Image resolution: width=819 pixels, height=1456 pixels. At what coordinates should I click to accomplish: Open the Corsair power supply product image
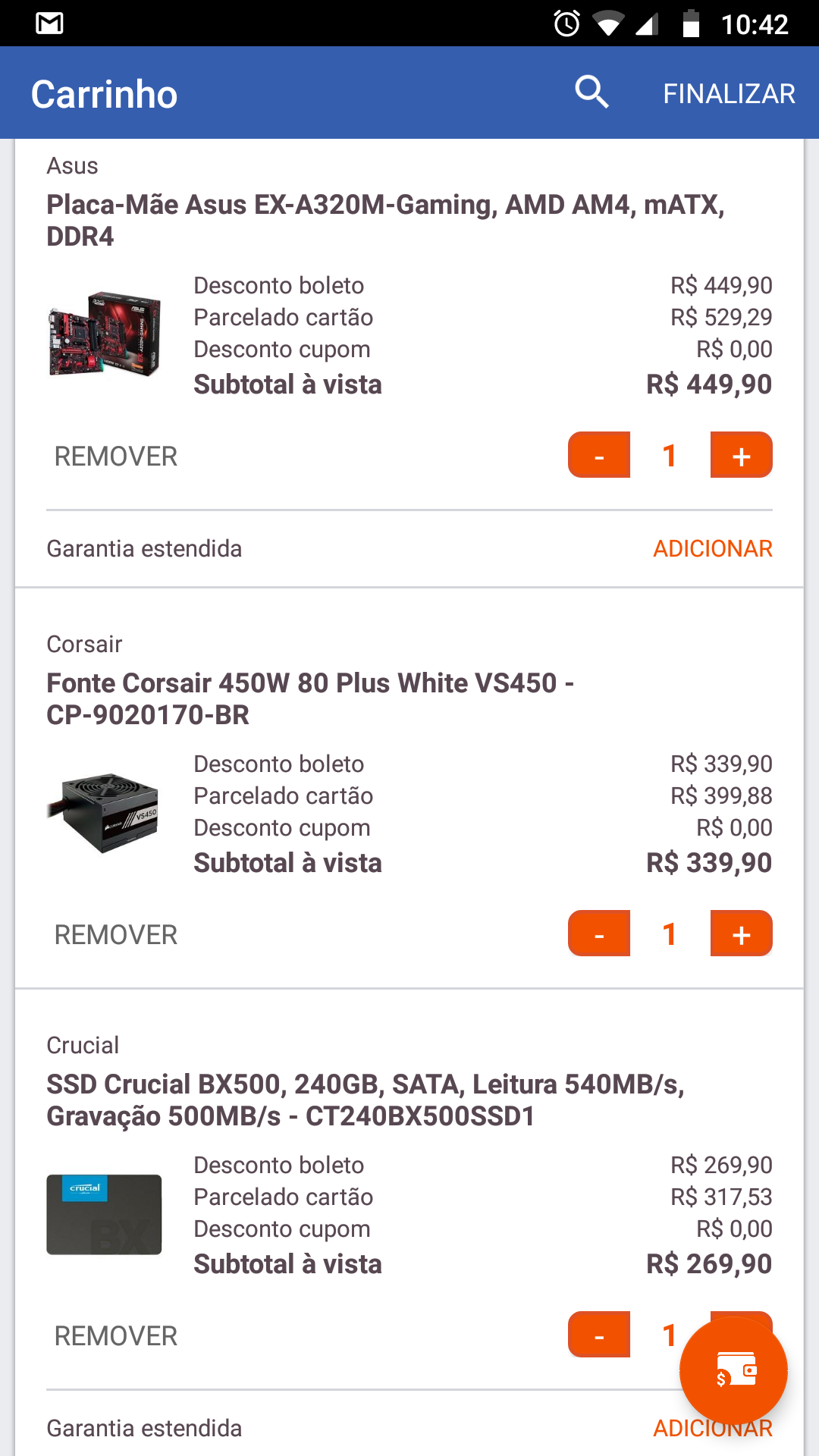105,812
